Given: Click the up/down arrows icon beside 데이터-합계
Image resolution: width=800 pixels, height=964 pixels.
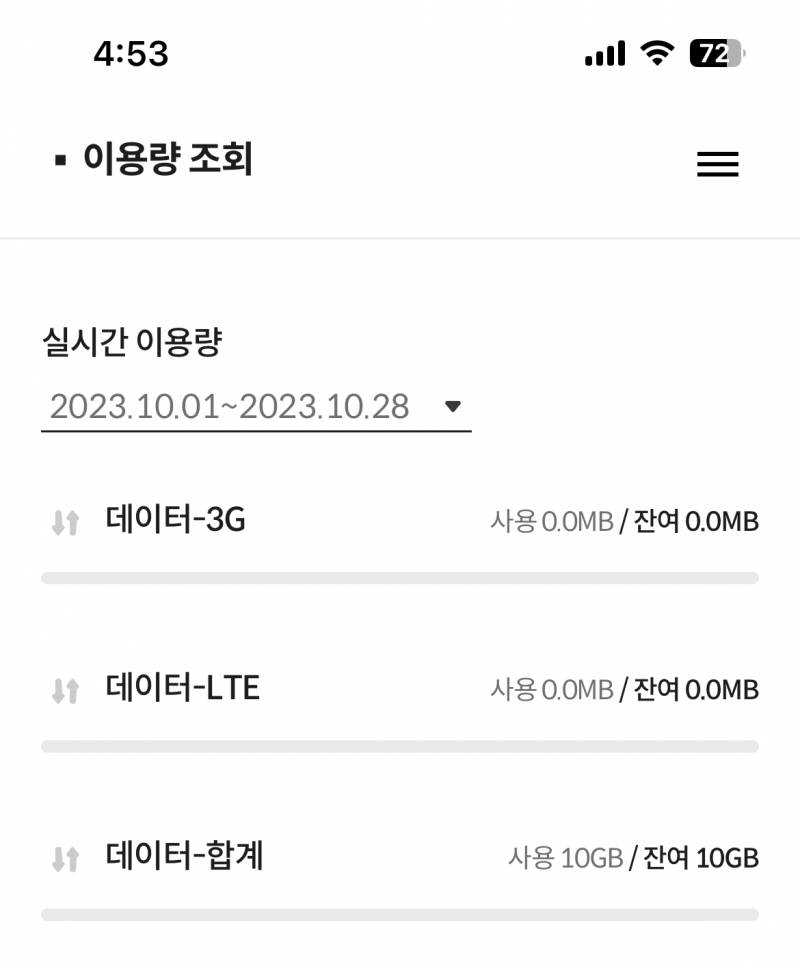Looking at the screenshot, I should pos(66,857).
